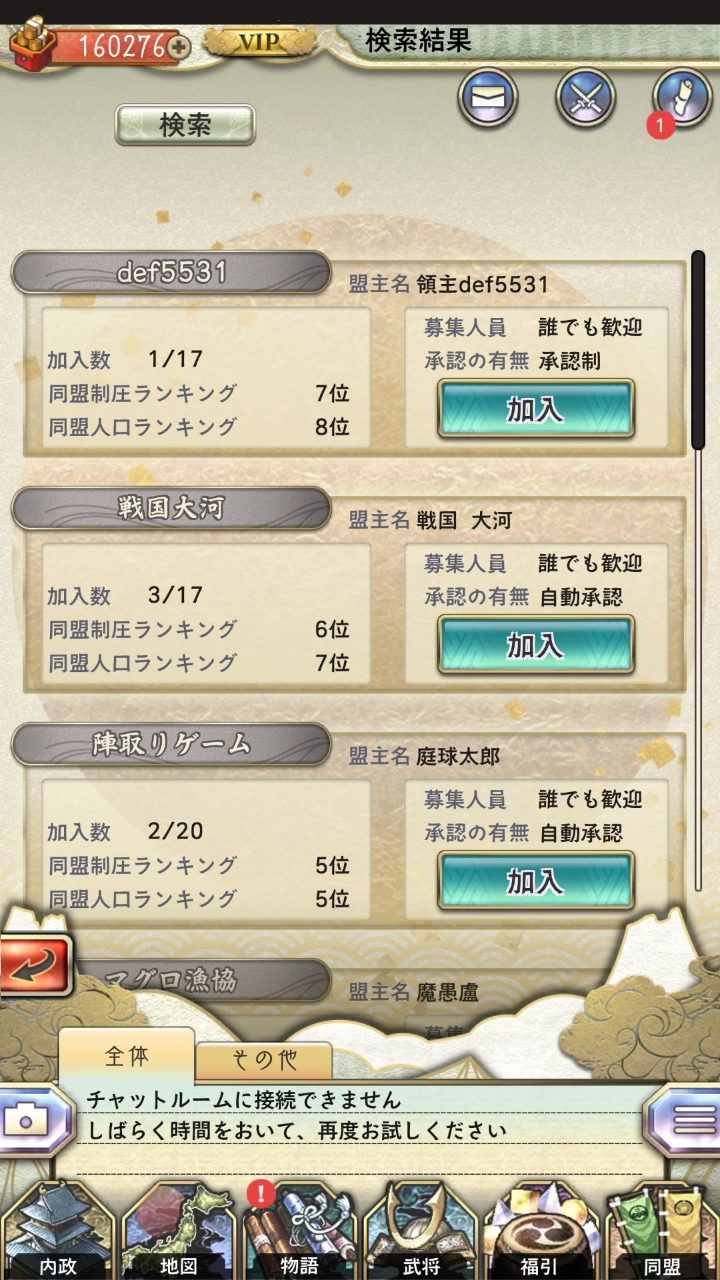
Task: Add currency with the plus button
Action: point(179,46)
